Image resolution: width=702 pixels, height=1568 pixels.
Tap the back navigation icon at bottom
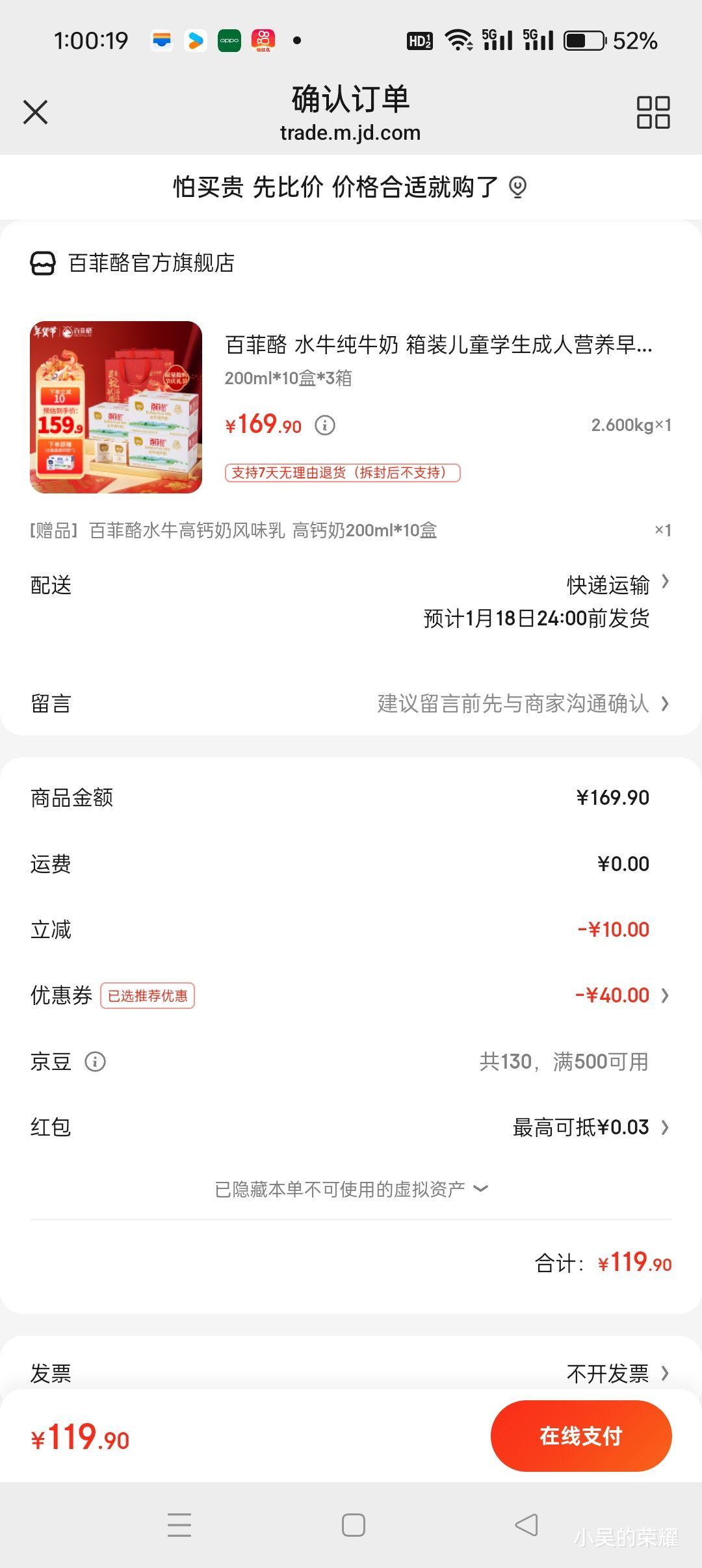pyautogui.click(x=526, y=1524)
